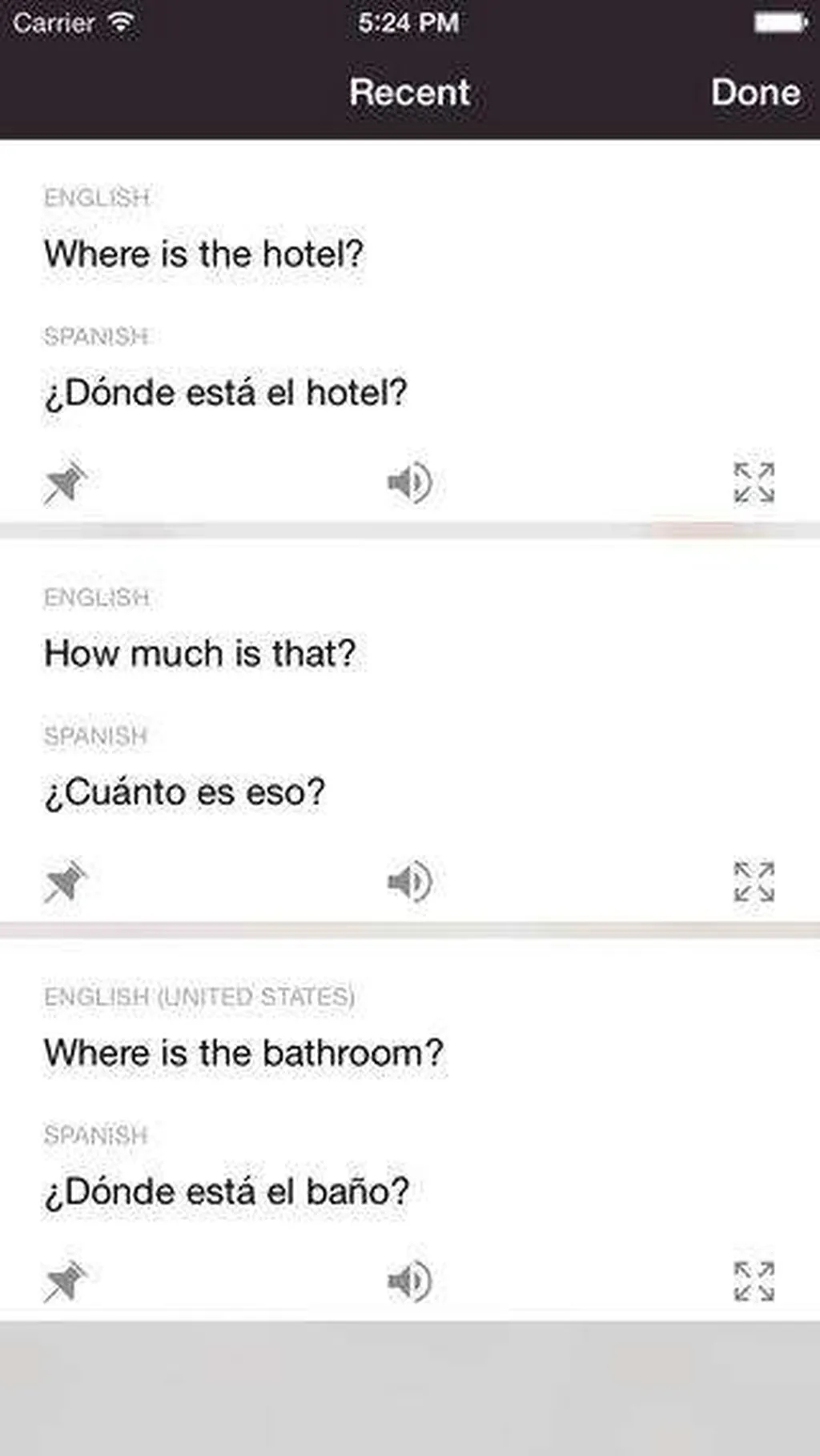Image resolution: width=820 pixels, height=1456 pixels.
Task: Listen to '¿Cuánto es eso?' pronunciation
Action: [x=410, y=881]
